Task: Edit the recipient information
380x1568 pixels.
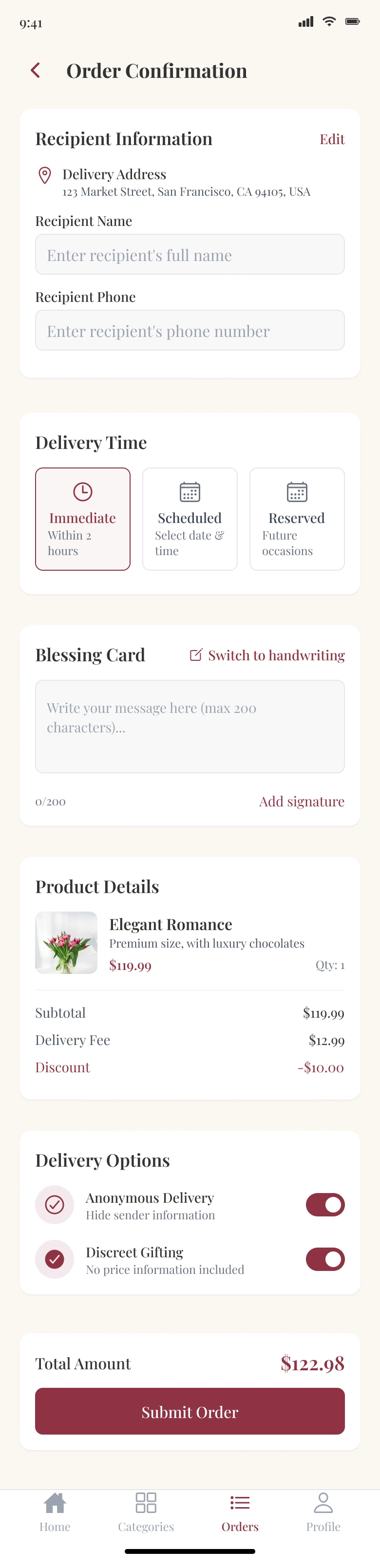Action: pyautogui.click(x=332, y=139)
